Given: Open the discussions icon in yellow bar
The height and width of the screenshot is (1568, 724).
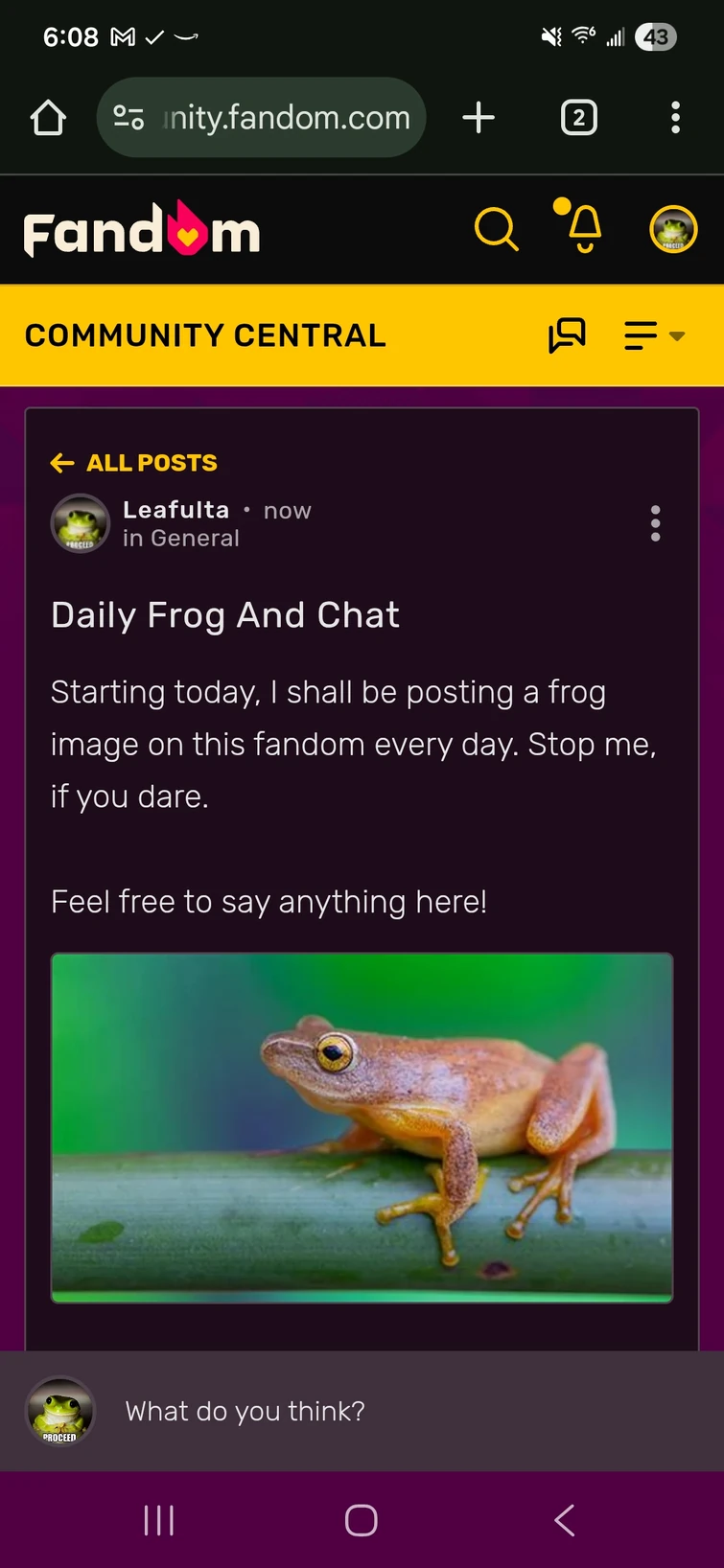Looking at the screenshot, I should pyautogui.click(x=567, y=335).
